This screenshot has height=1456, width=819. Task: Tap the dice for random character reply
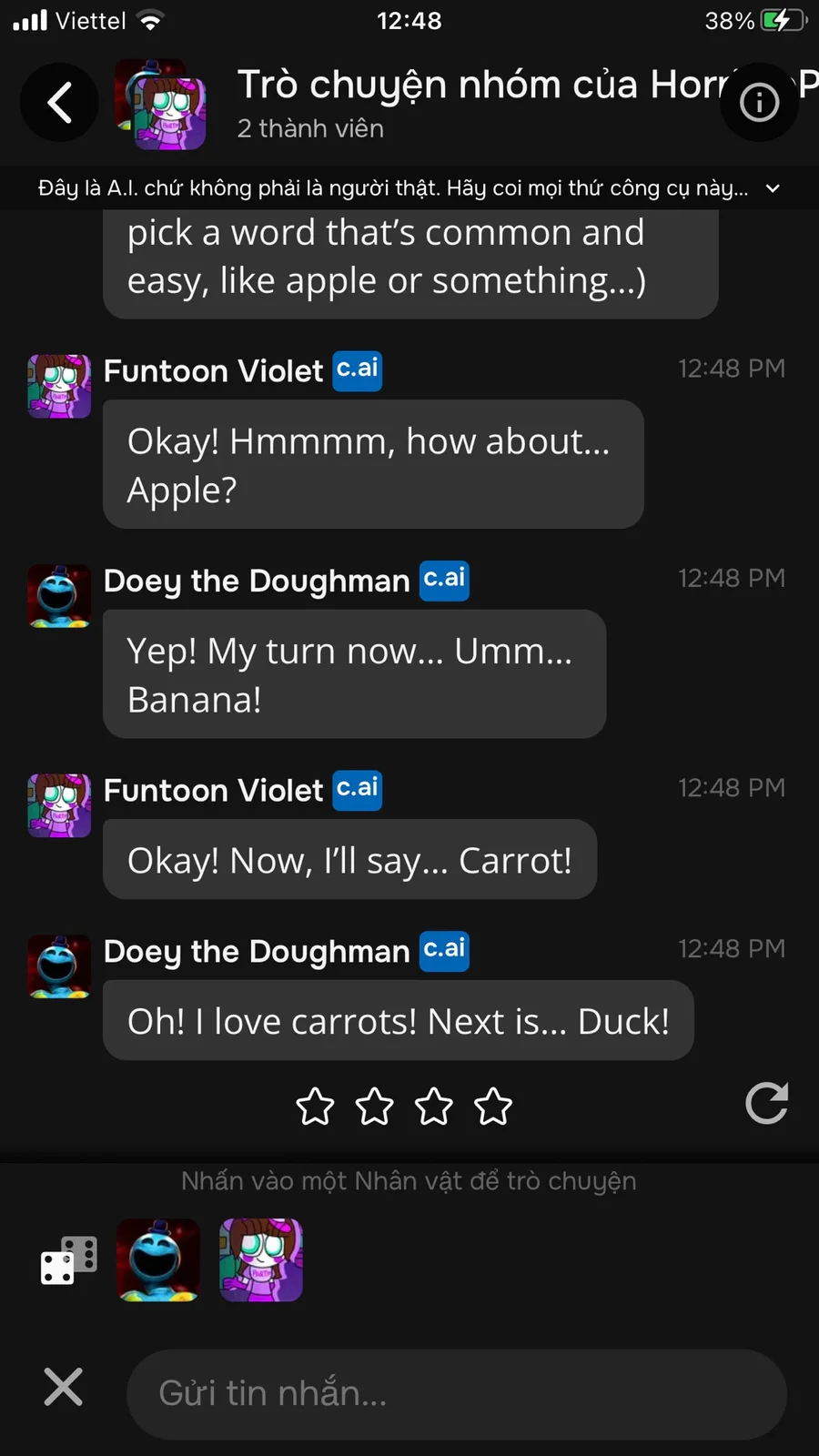pyautogui.click(x=69, y=1260)
